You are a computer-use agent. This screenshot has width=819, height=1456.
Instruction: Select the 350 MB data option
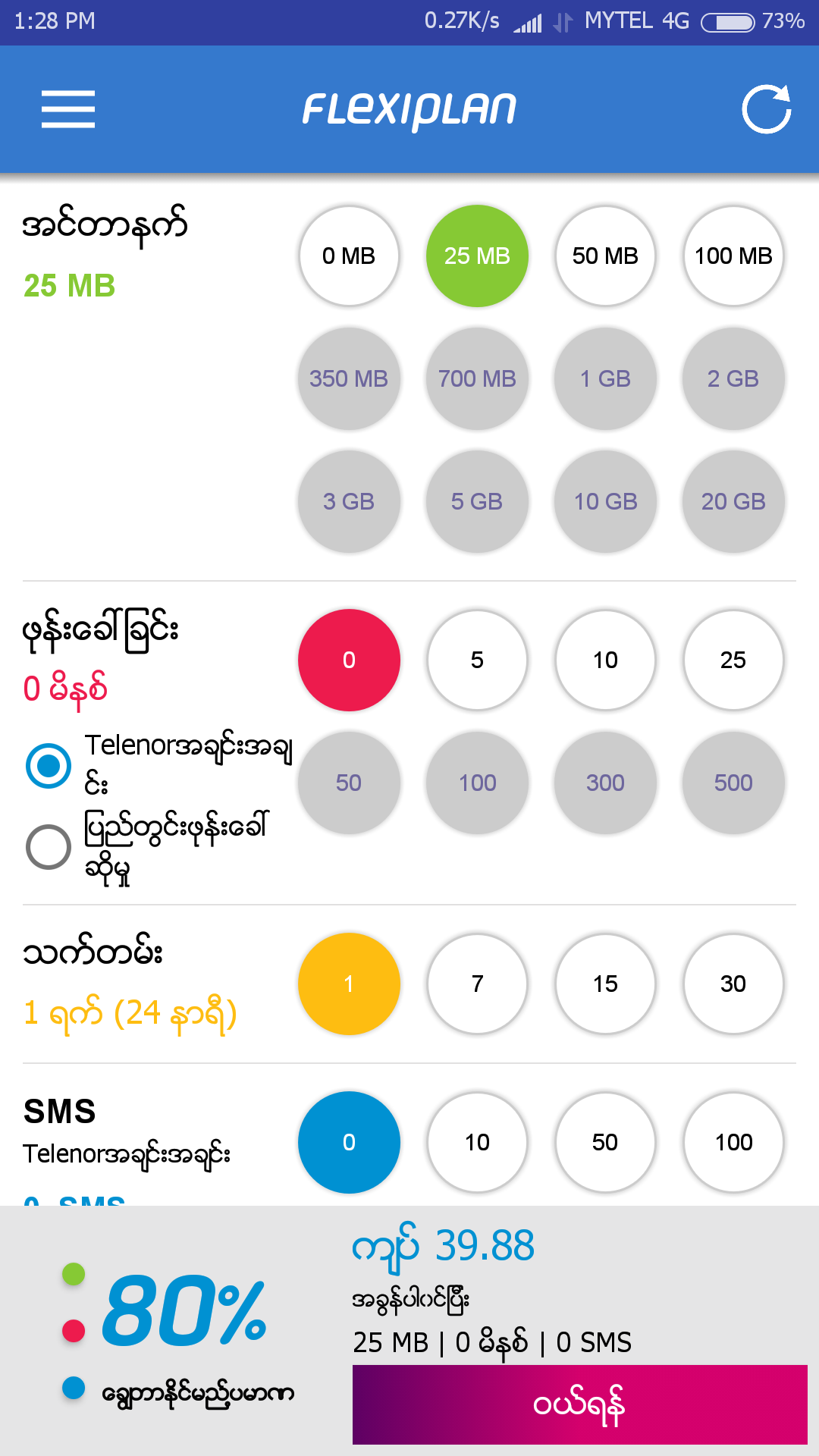pos(349,378)
